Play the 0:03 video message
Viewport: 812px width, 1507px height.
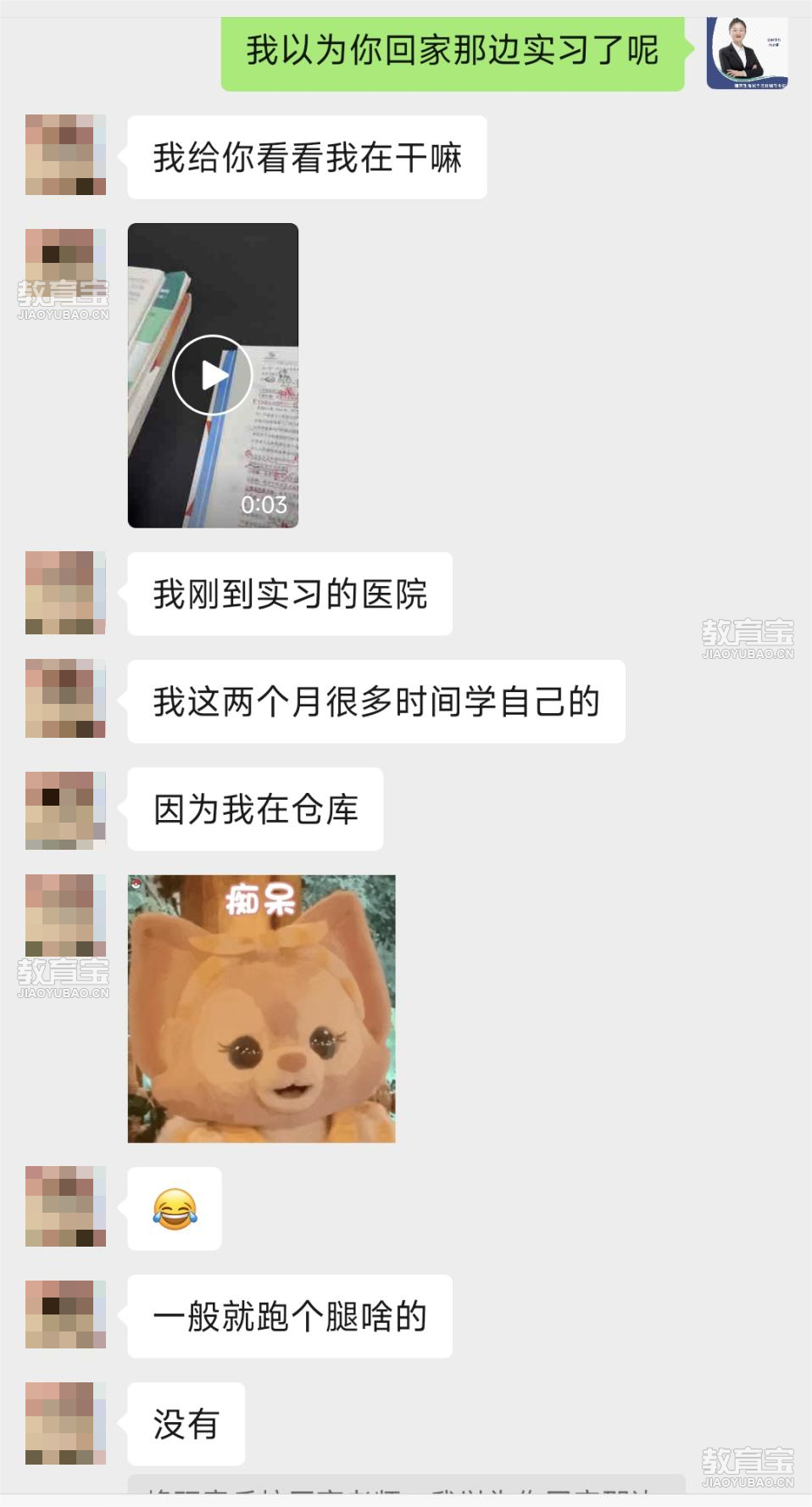point(212,375)
